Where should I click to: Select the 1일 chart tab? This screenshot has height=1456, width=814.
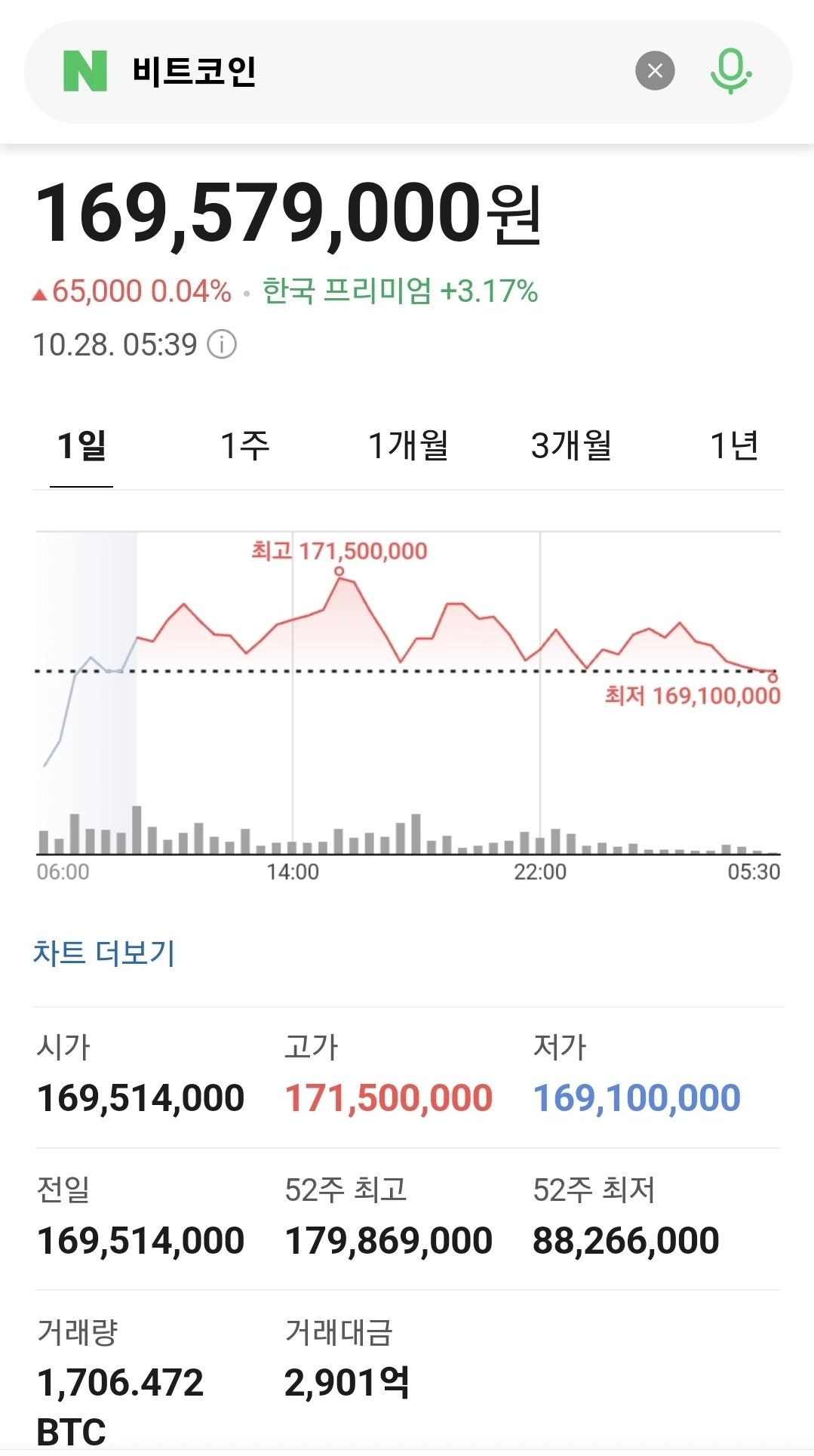tap(81, 446)
